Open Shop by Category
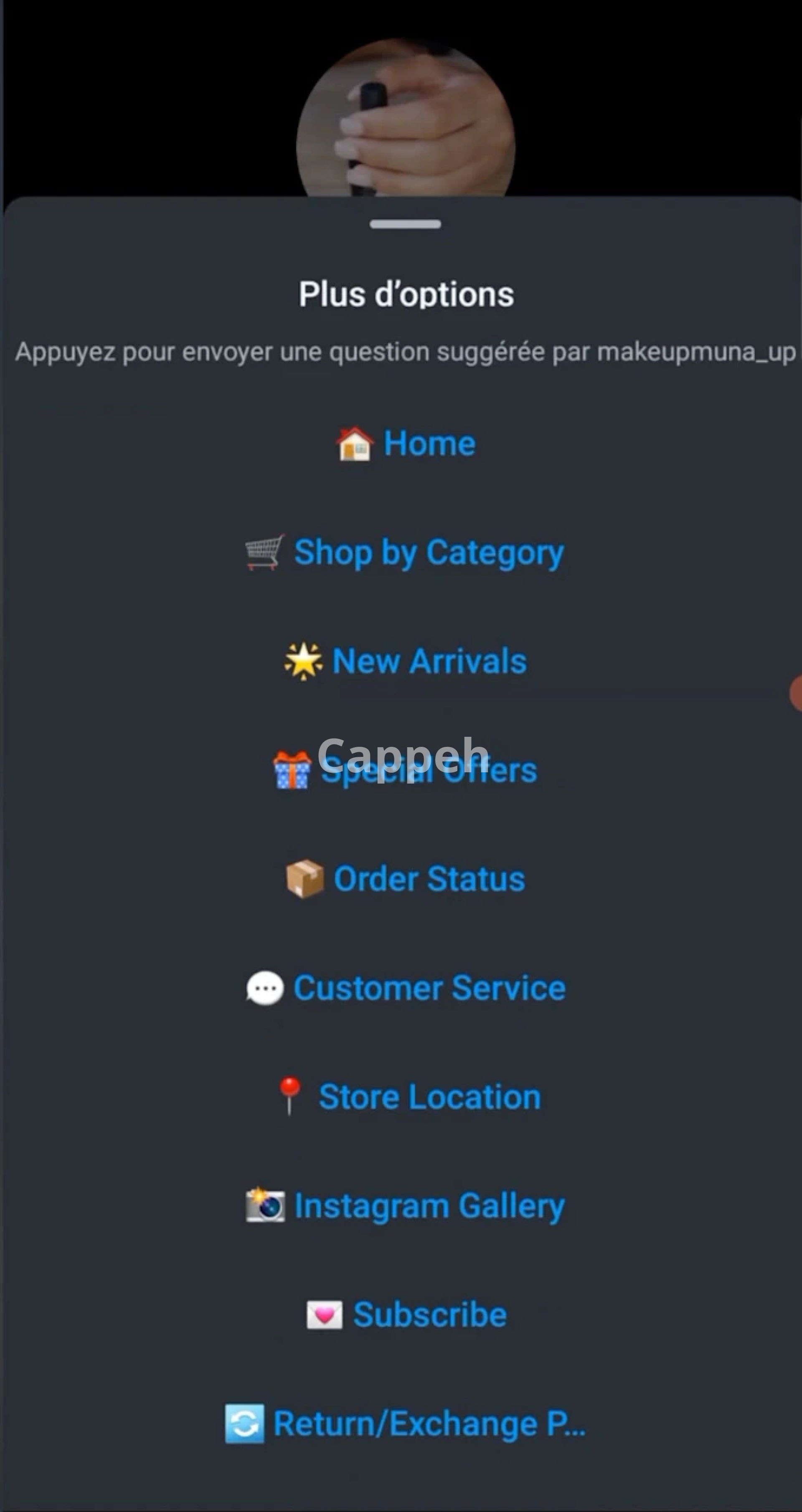This screenshot has height=1512, width=802. click(x=406, y=553)
